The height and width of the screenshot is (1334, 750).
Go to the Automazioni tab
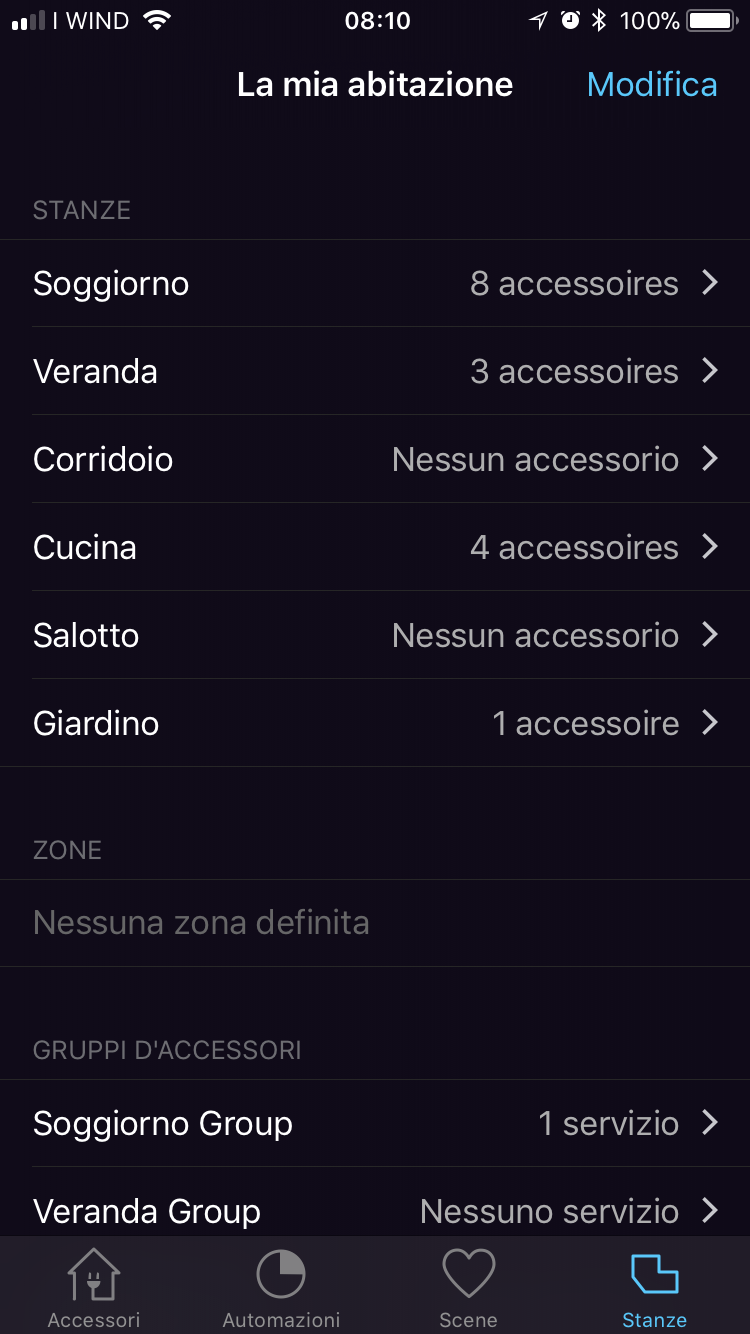[x=281, y=1288]
